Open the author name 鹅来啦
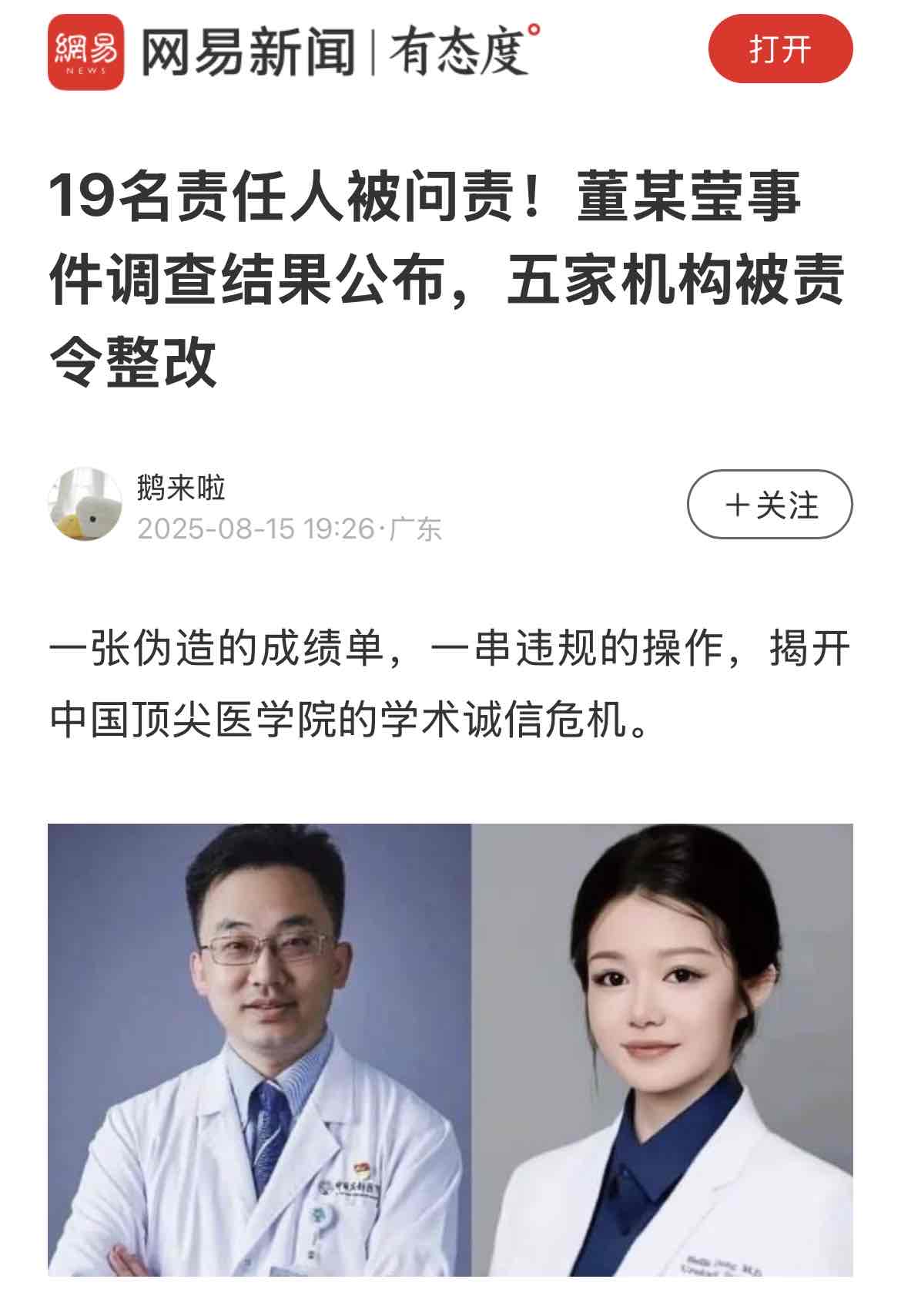 tap(182, 487)
